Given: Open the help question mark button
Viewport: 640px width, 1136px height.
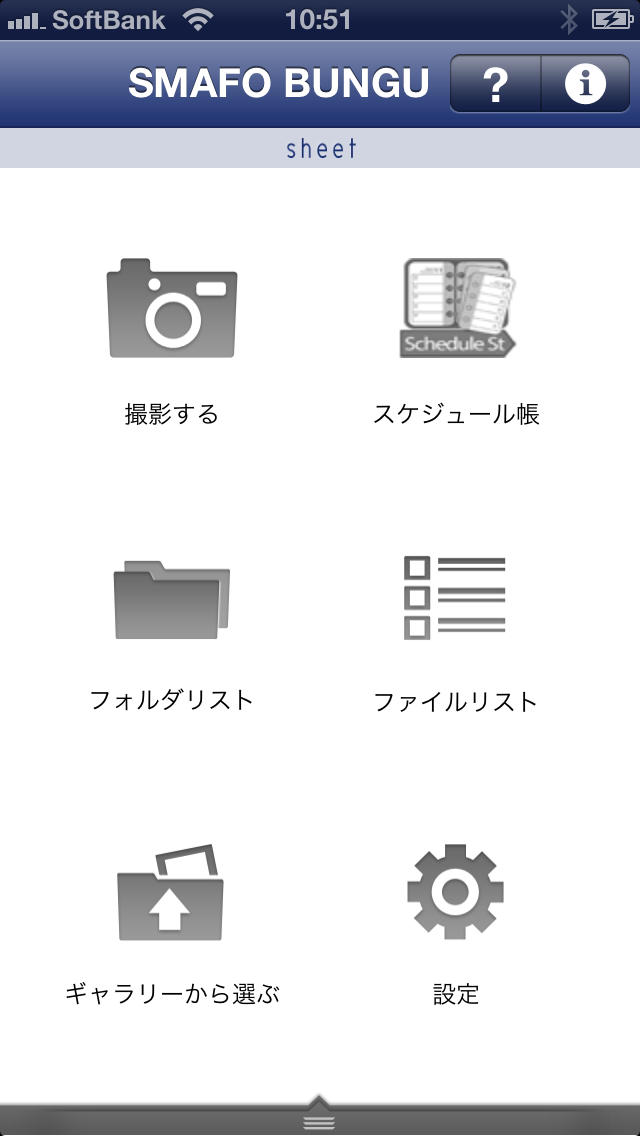Looking at the screenshot, I should click(x=496, y=85).
